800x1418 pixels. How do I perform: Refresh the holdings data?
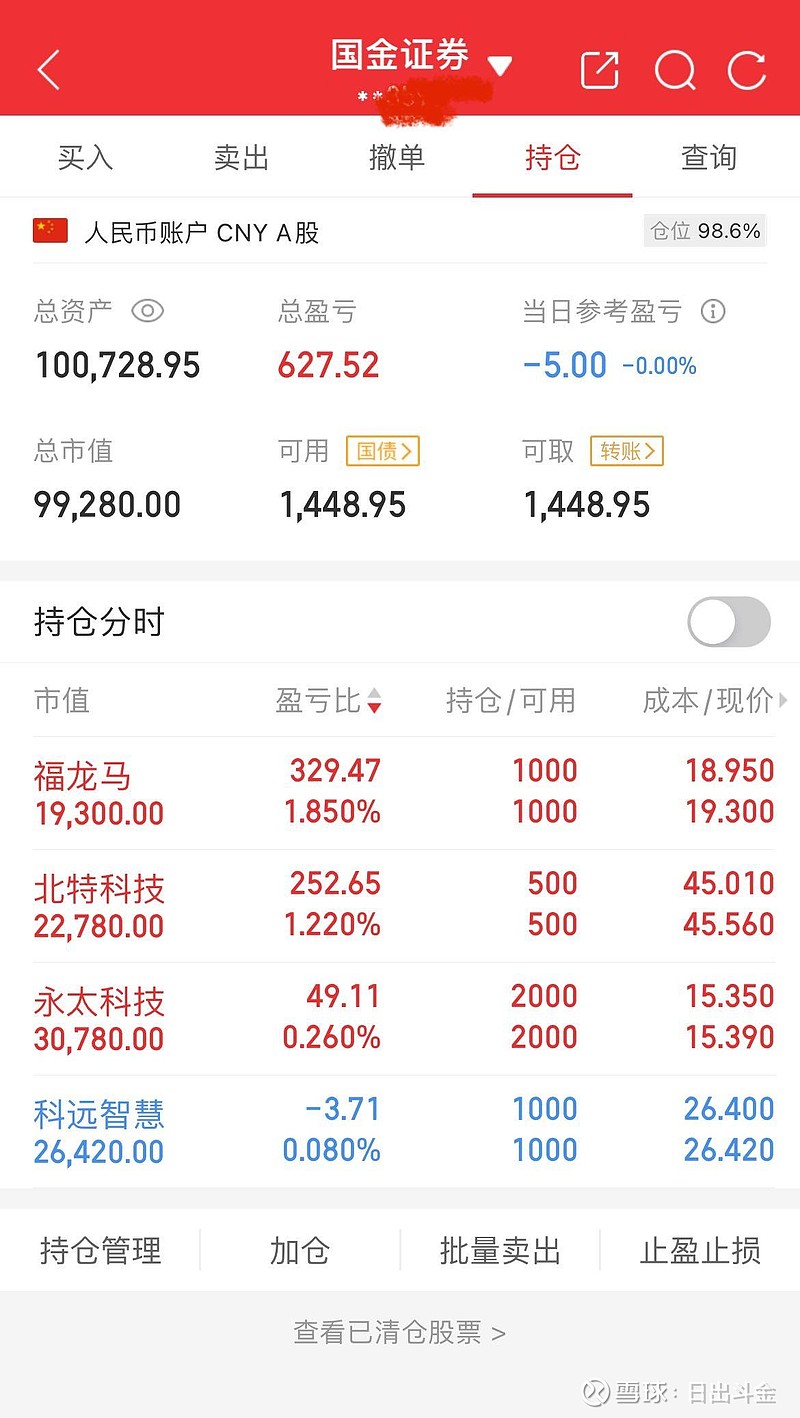coord(747,70)
